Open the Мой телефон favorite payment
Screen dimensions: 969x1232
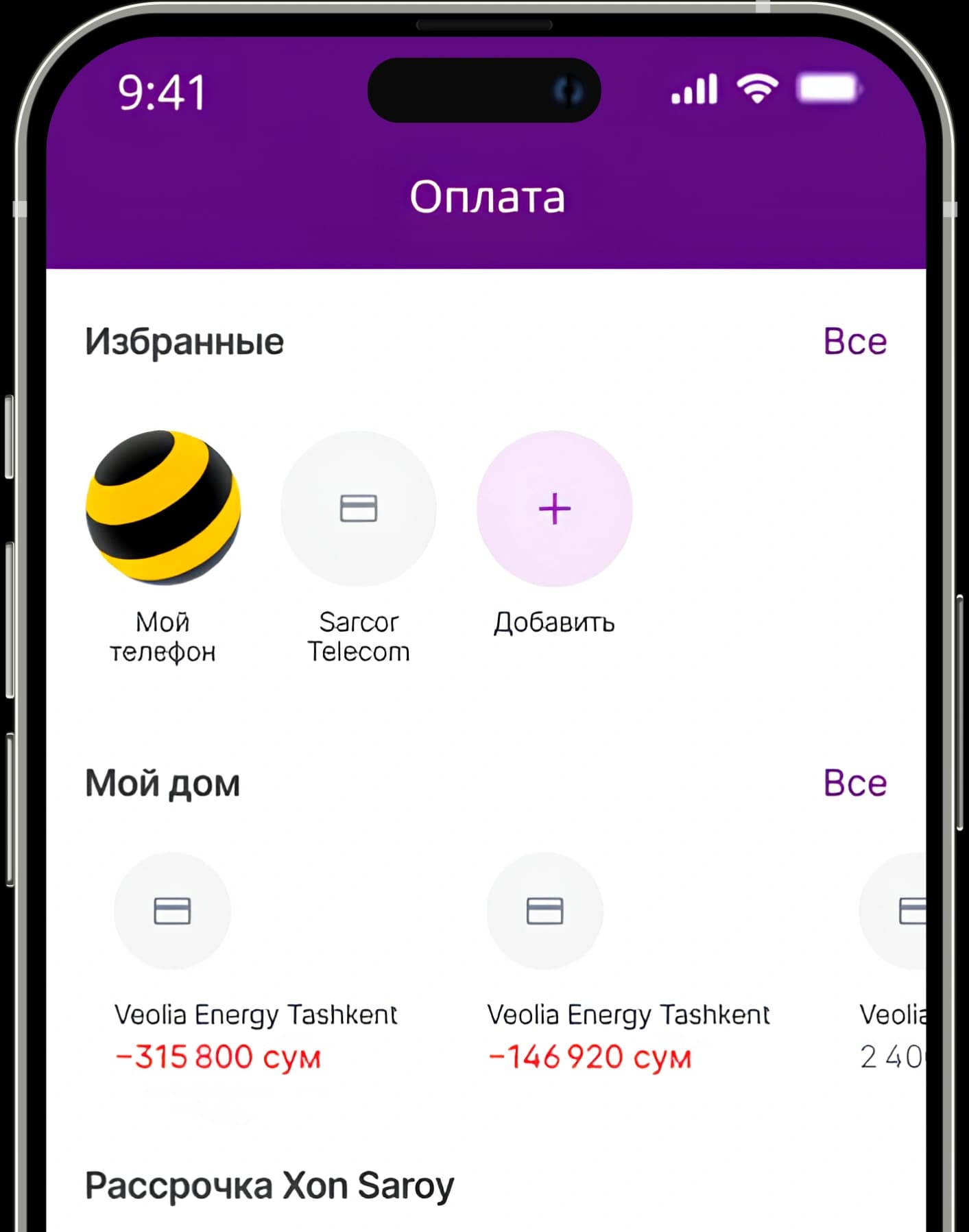[163, 508]
